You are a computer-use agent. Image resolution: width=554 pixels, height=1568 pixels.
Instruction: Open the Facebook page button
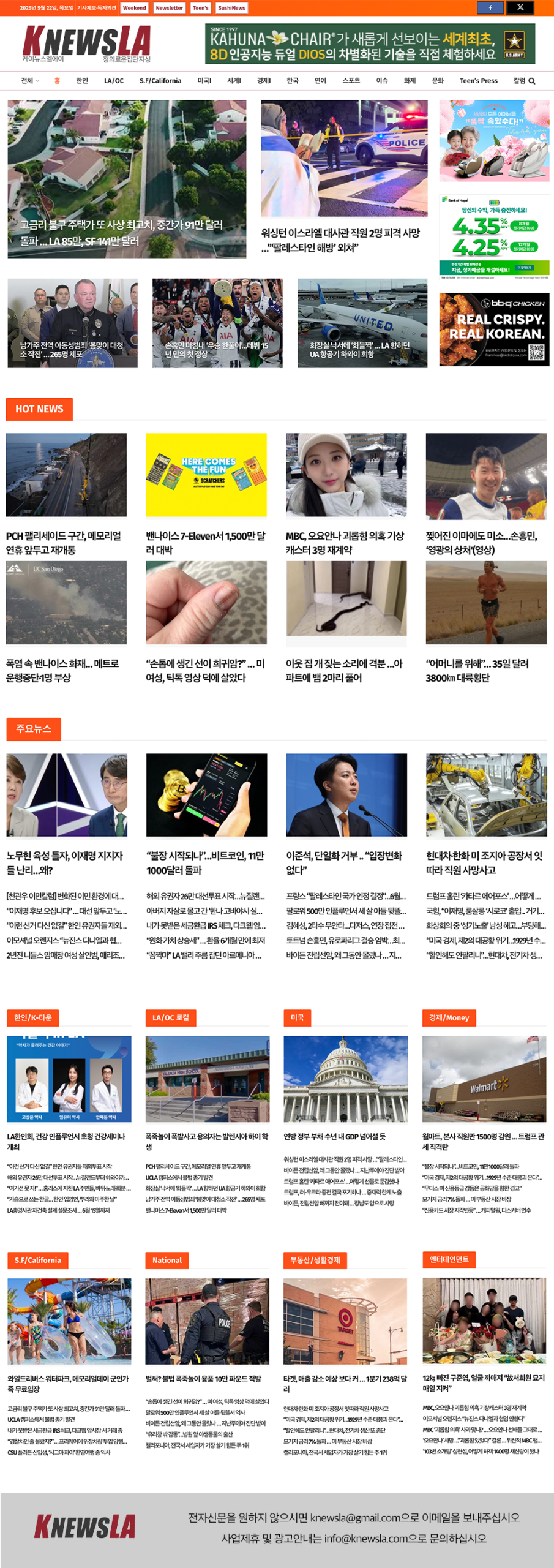click(490, 7)
